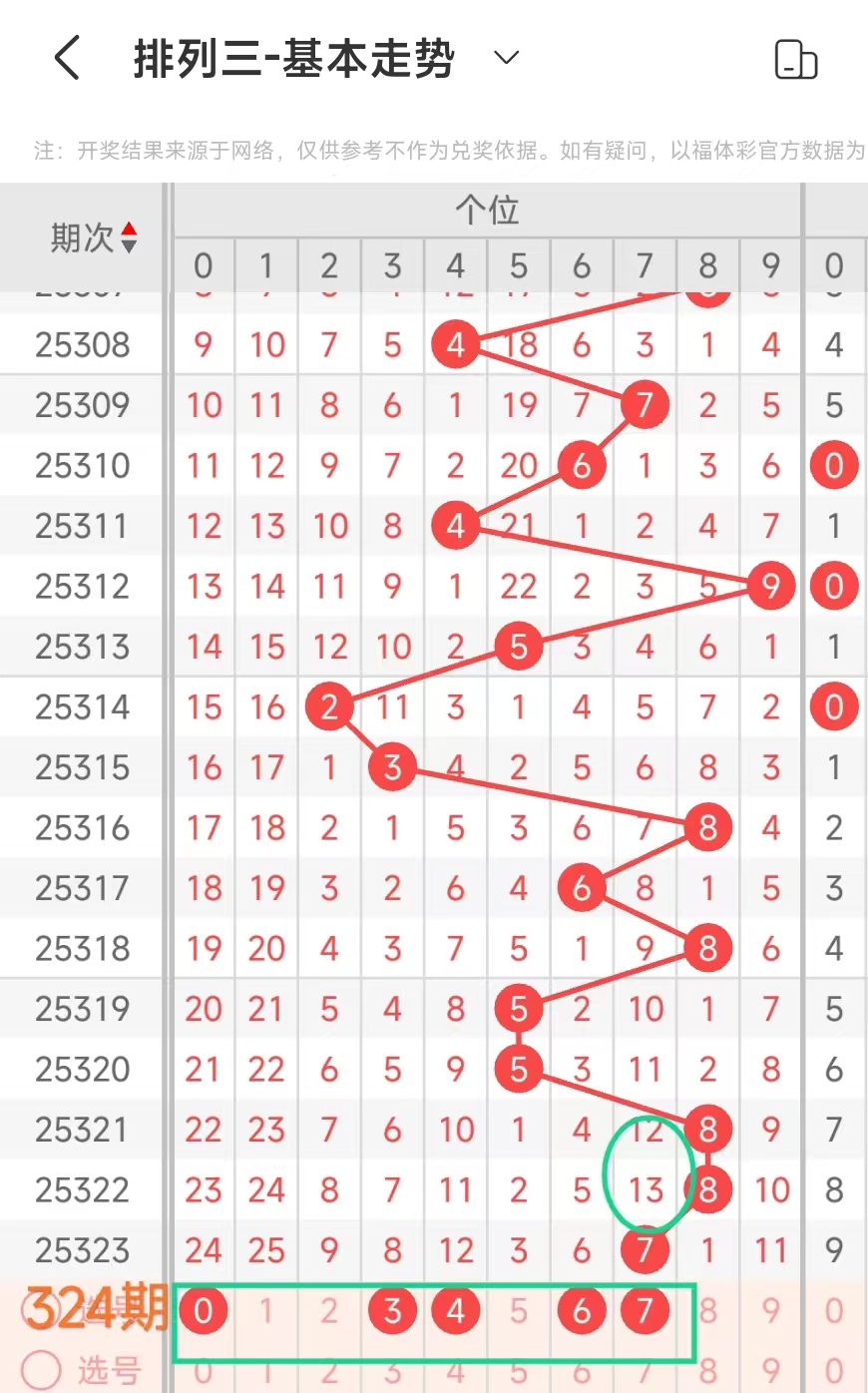The image size is (868, 1393).
Task: Toggle the 期次 sort order arrows
Action: point(129,238)
